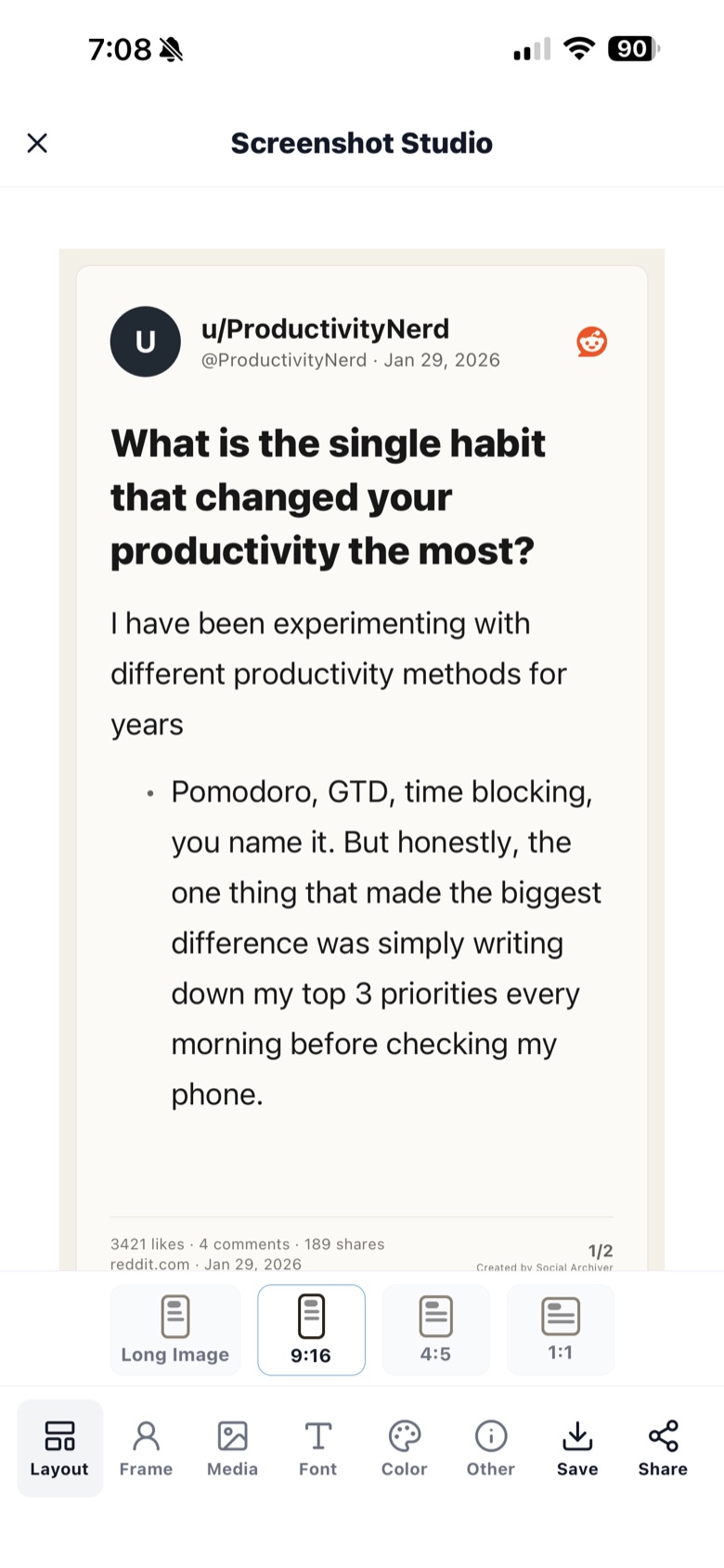The width and height of the screenshot is (724, 1568).
Task: Close the Screenshot Studio screen
Action: [x=37, y=143]
